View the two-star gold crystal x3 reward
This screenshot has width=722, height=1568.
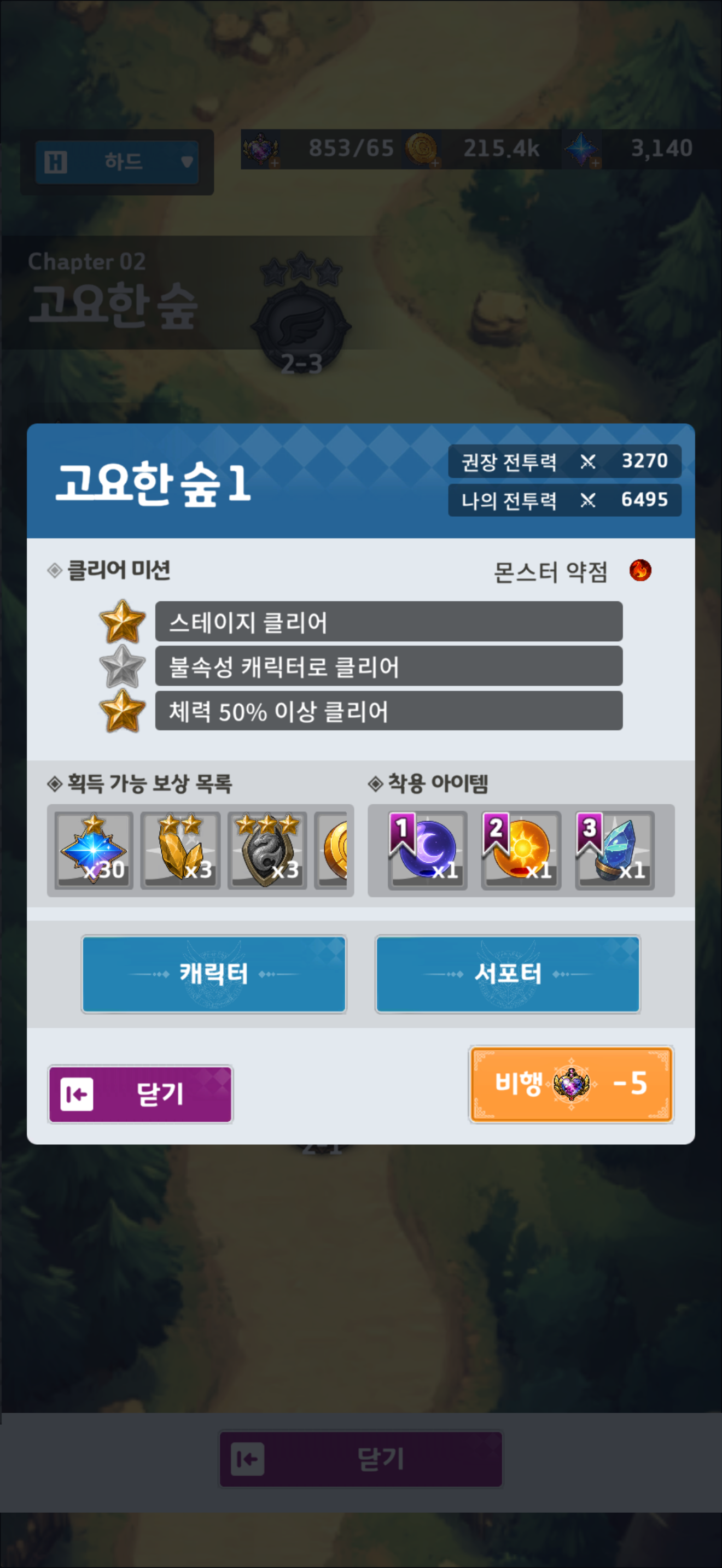coord(180,850)
